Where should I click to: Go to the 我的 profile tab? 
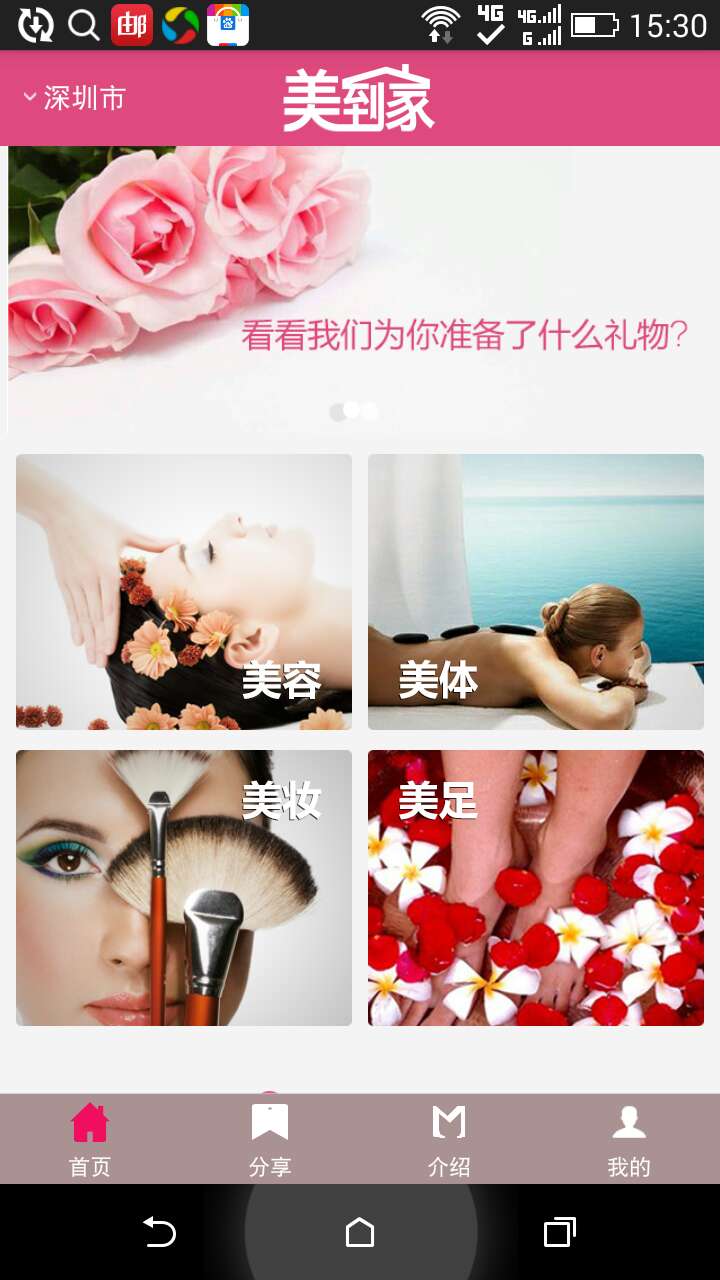[629, 1140]
